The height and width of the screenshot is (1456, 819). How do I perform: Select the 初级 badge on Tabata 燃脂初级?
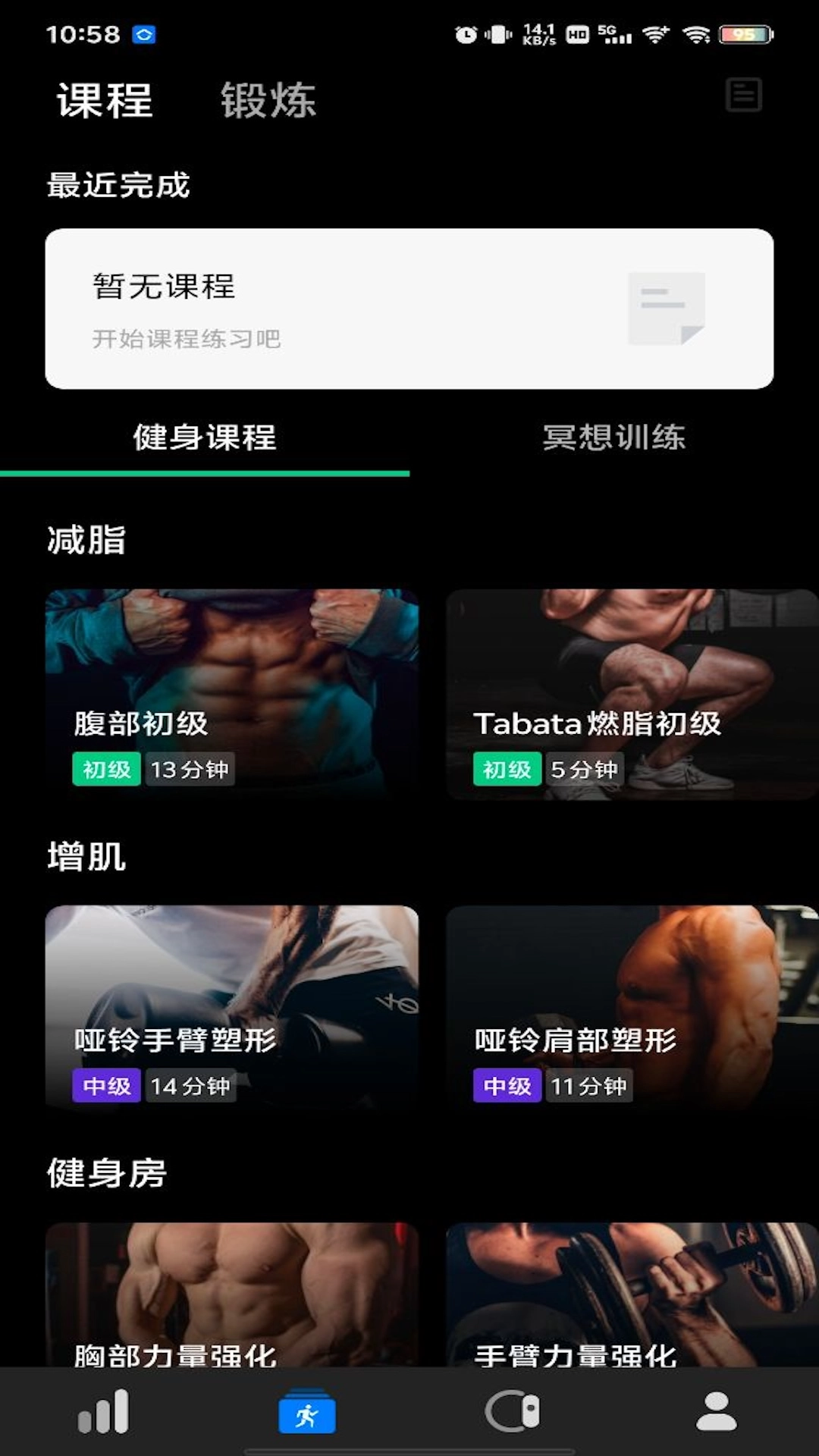[x=507, y=769]
